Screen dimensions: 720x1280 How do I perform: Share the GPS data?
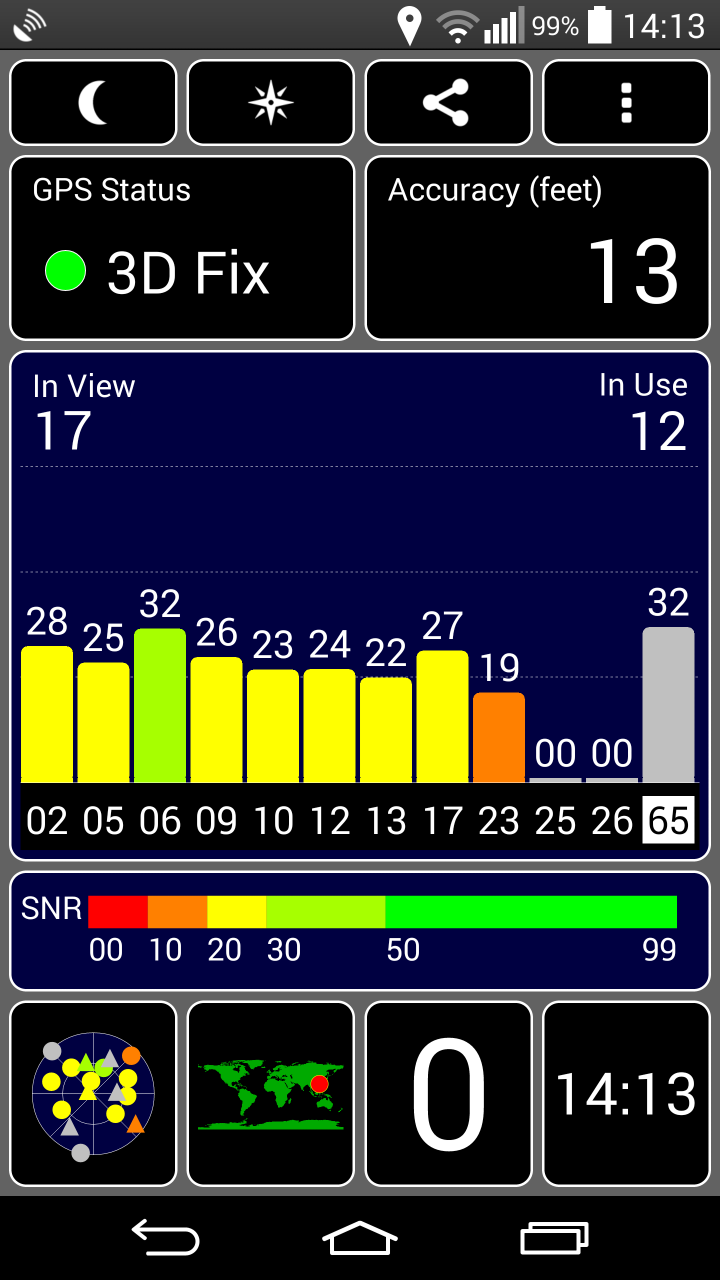pyautogui.click(x=449, y=103)
